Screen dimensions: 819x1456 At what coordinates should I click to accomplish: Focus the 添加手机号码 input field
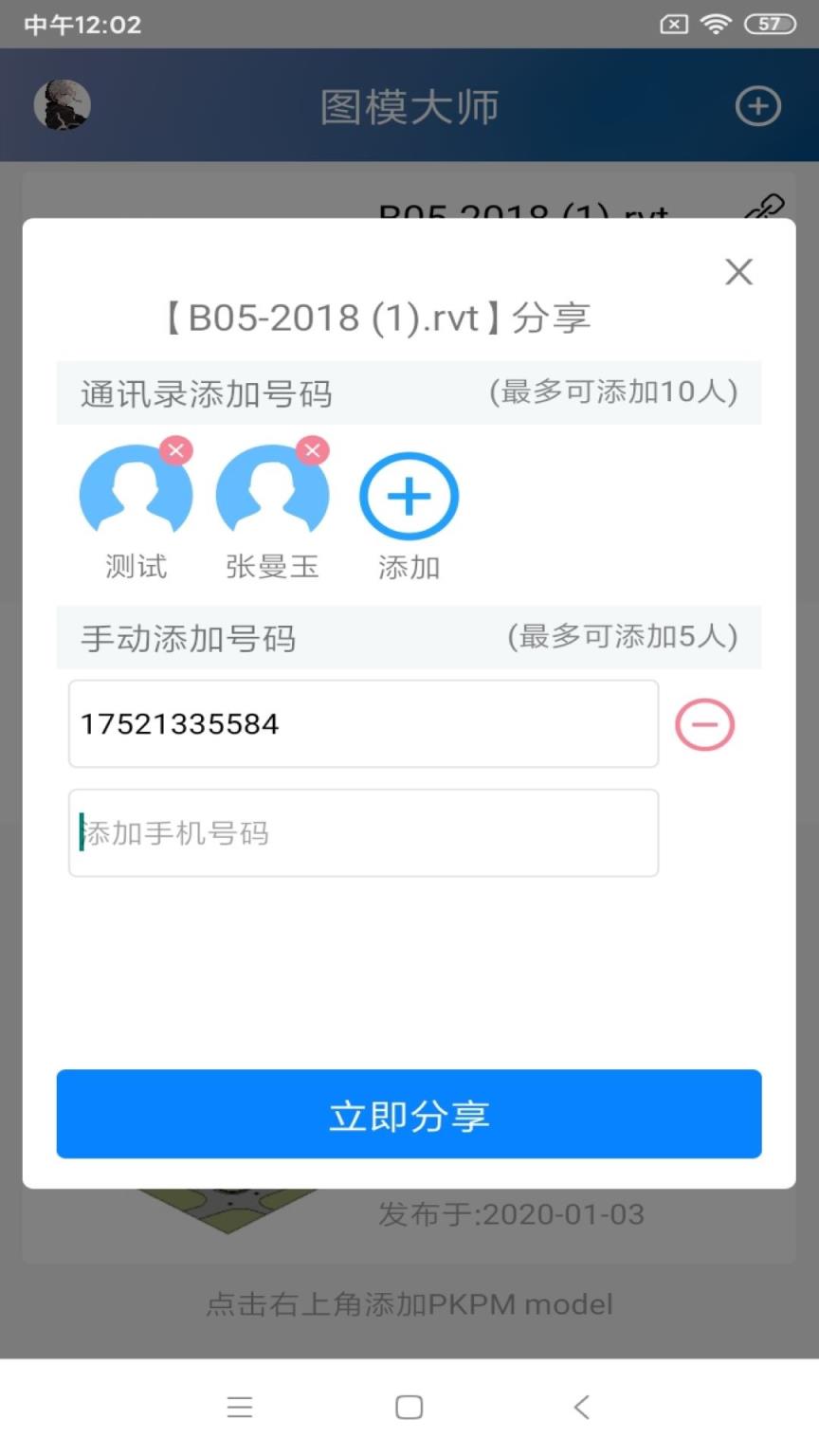point(363,833)
